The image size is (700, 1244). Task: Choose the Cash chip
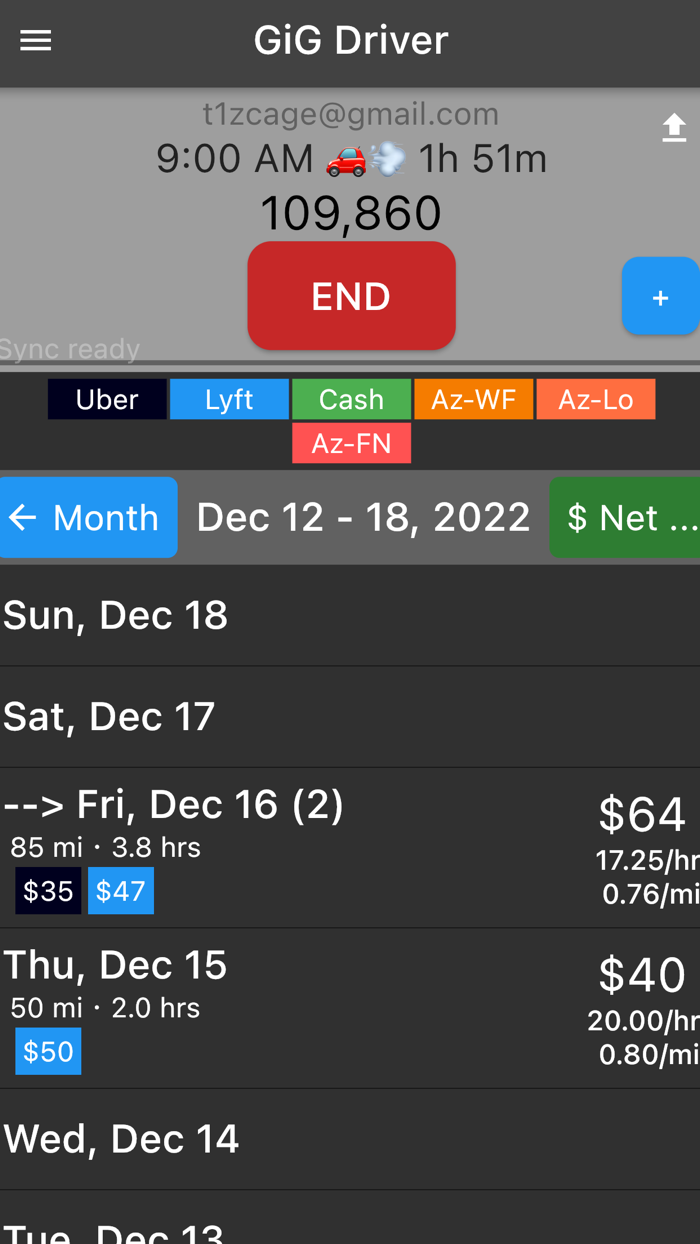(351, 400)
